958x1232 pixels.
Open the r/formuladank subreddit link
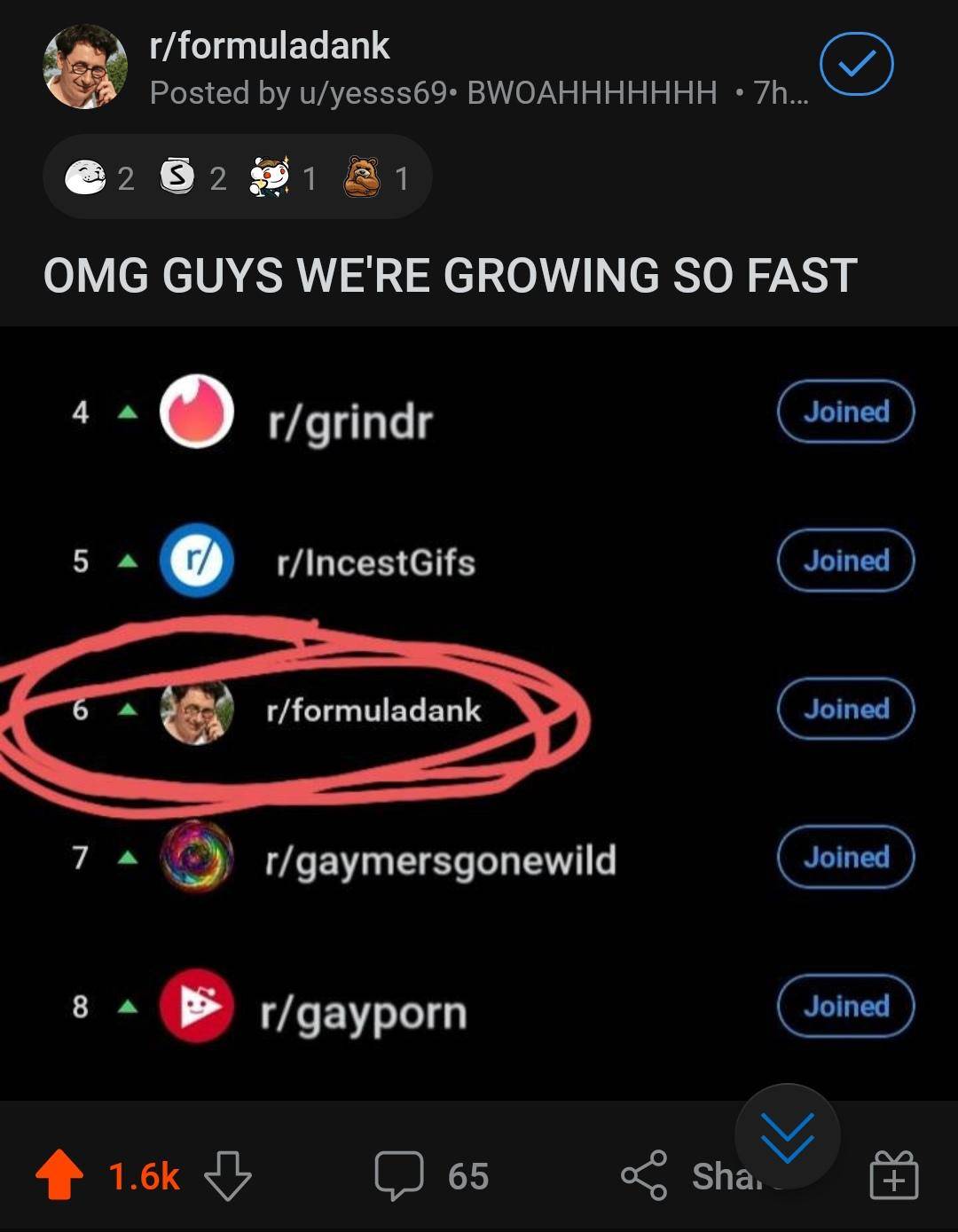point(270,46)
